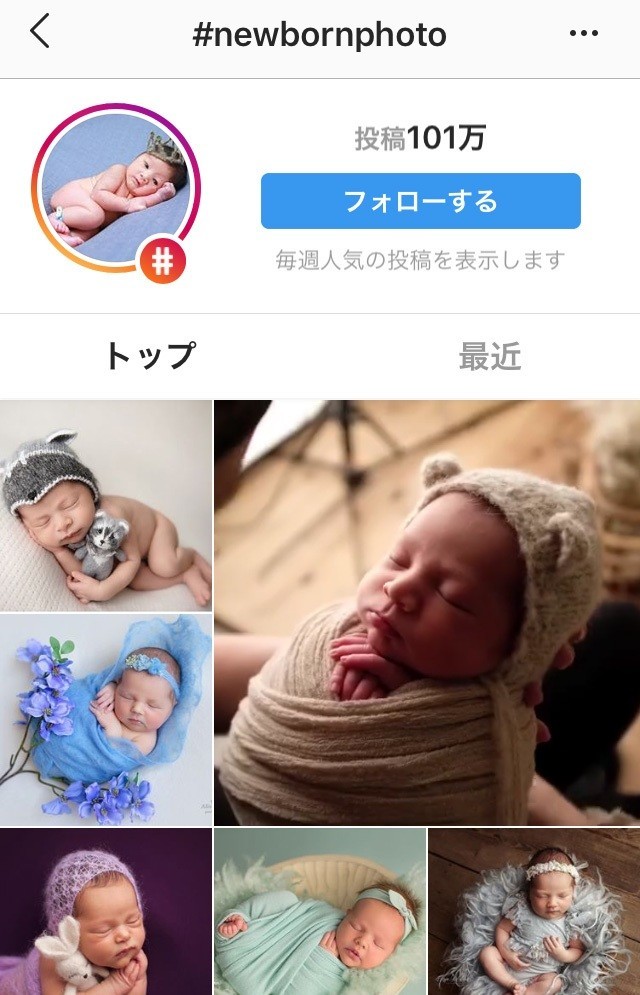Open the three-dot overflow menu
The height and width of the screenshot is (995, 640).
pos(583,34)
